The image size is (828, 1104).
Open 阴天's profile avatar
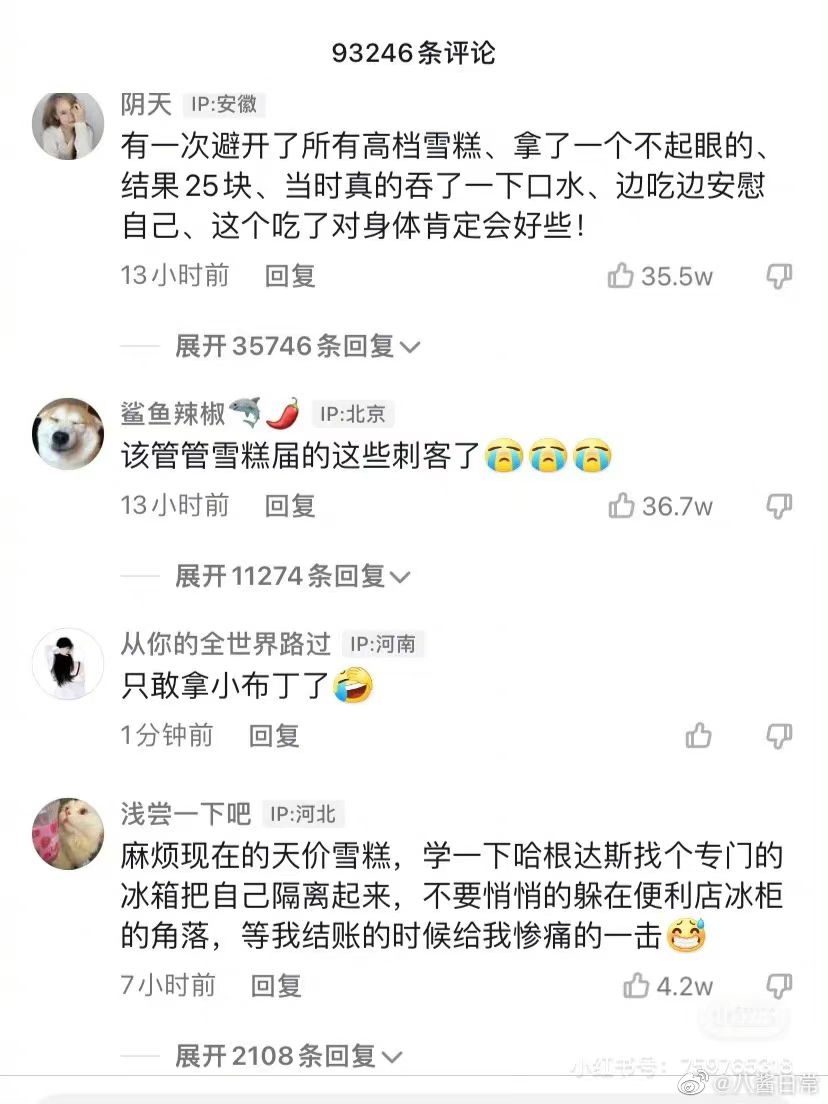(x=69, y=126)
